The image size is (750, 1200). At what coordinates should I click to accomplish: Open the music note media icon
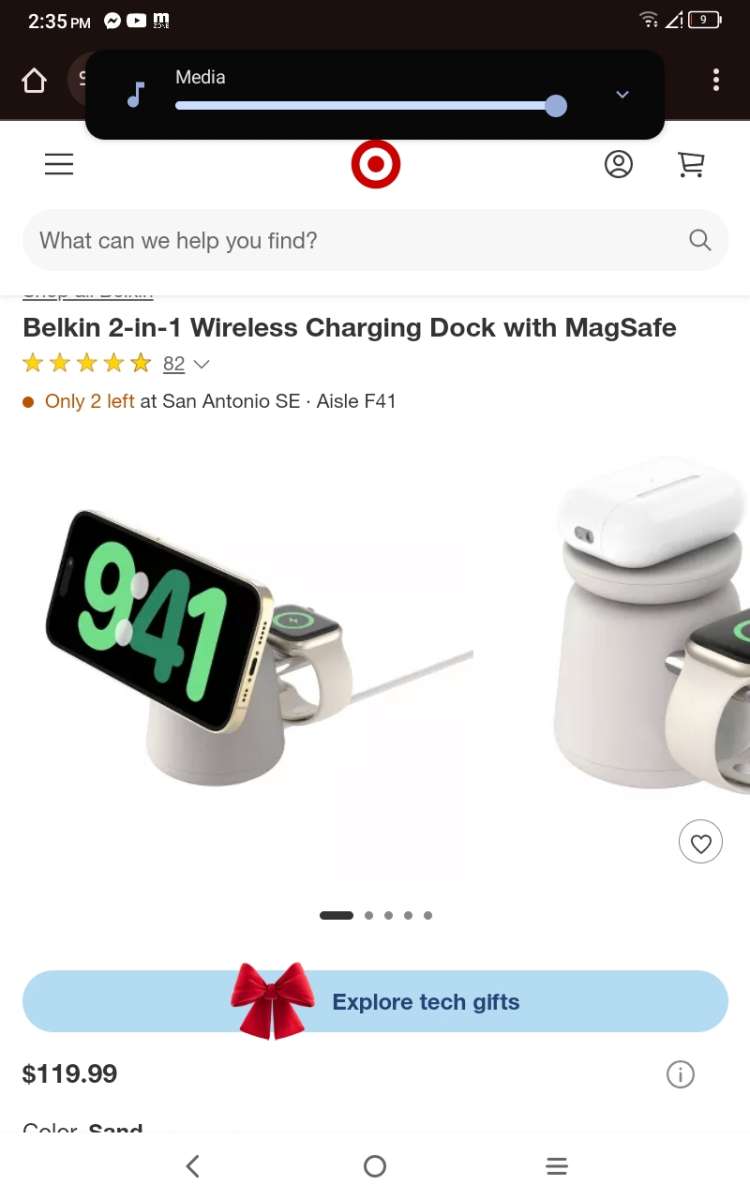[137, 95]
